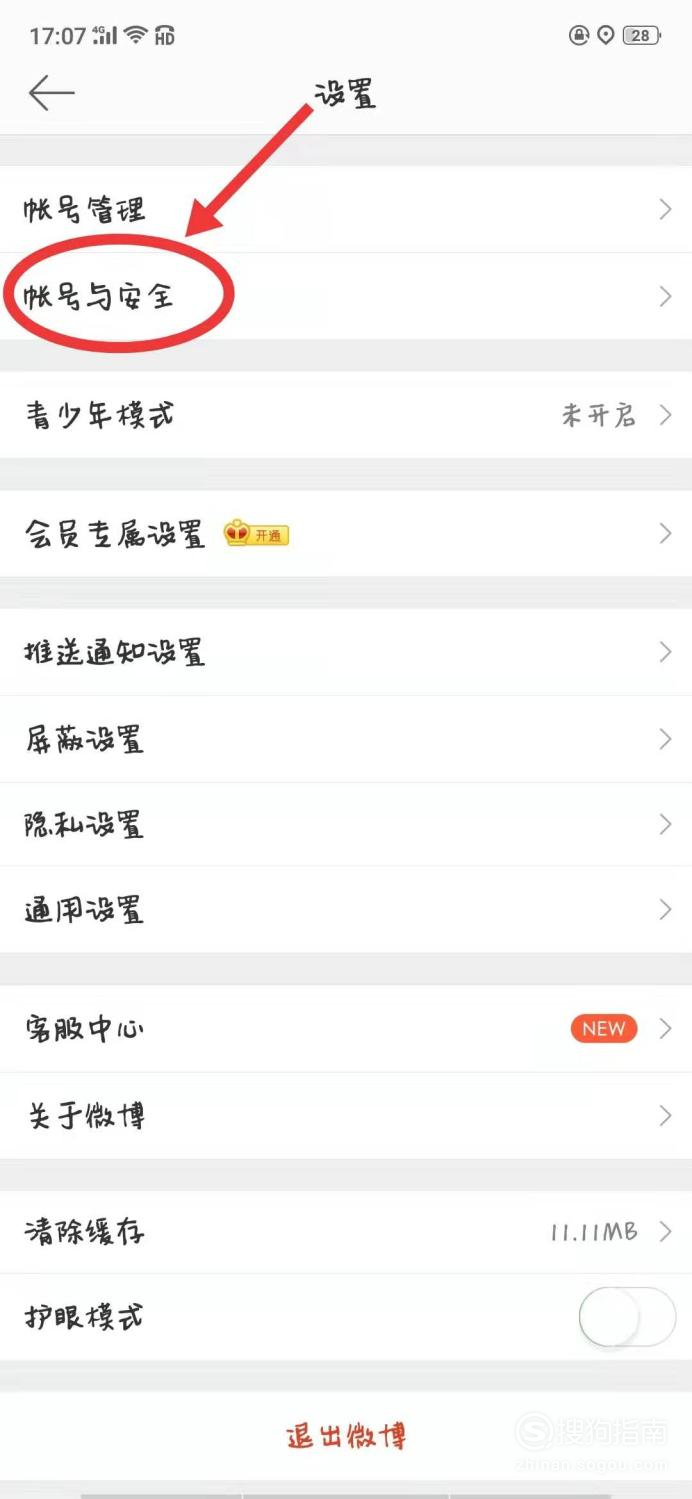Open 通用设置
Image resolution: width=692 pixels, height=1499 pixels.
[x=346, y=910]
